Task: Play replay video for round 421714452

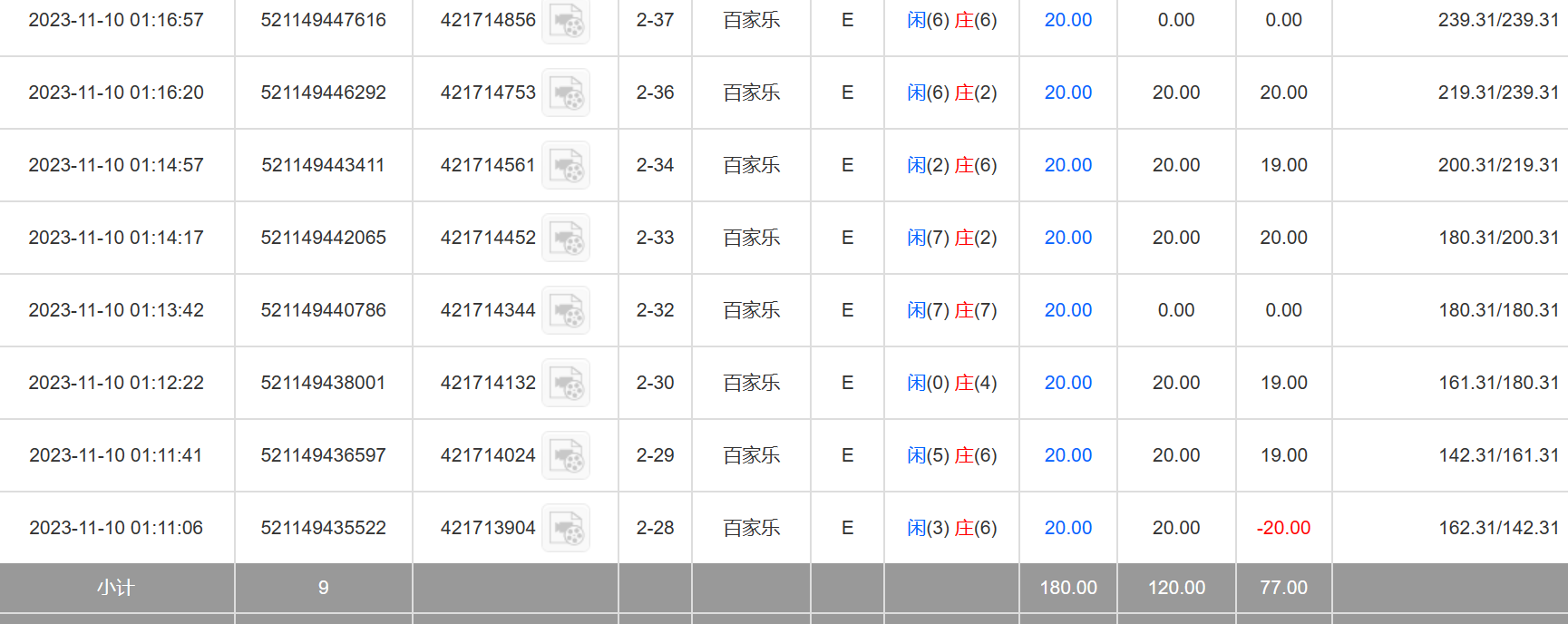Action: 566,238
